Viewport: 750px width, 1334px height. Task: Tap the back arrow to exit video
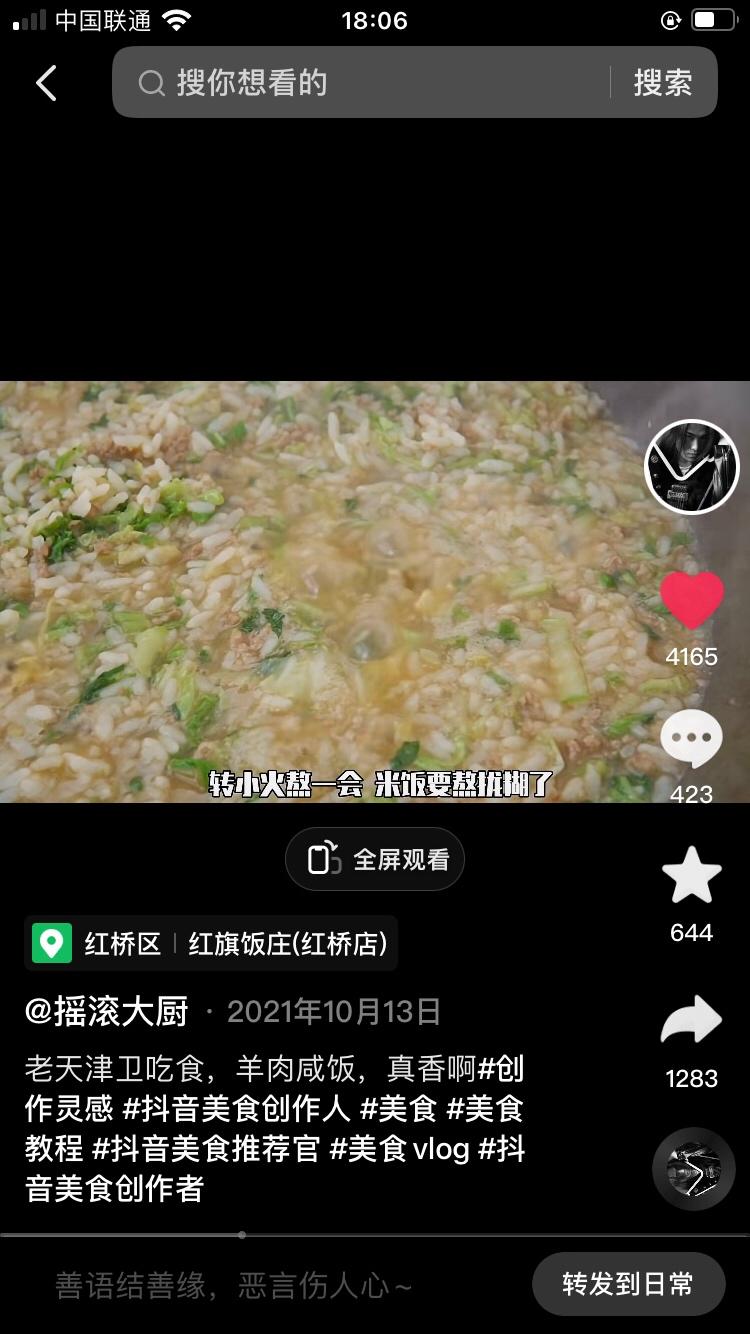coord(45,83)
